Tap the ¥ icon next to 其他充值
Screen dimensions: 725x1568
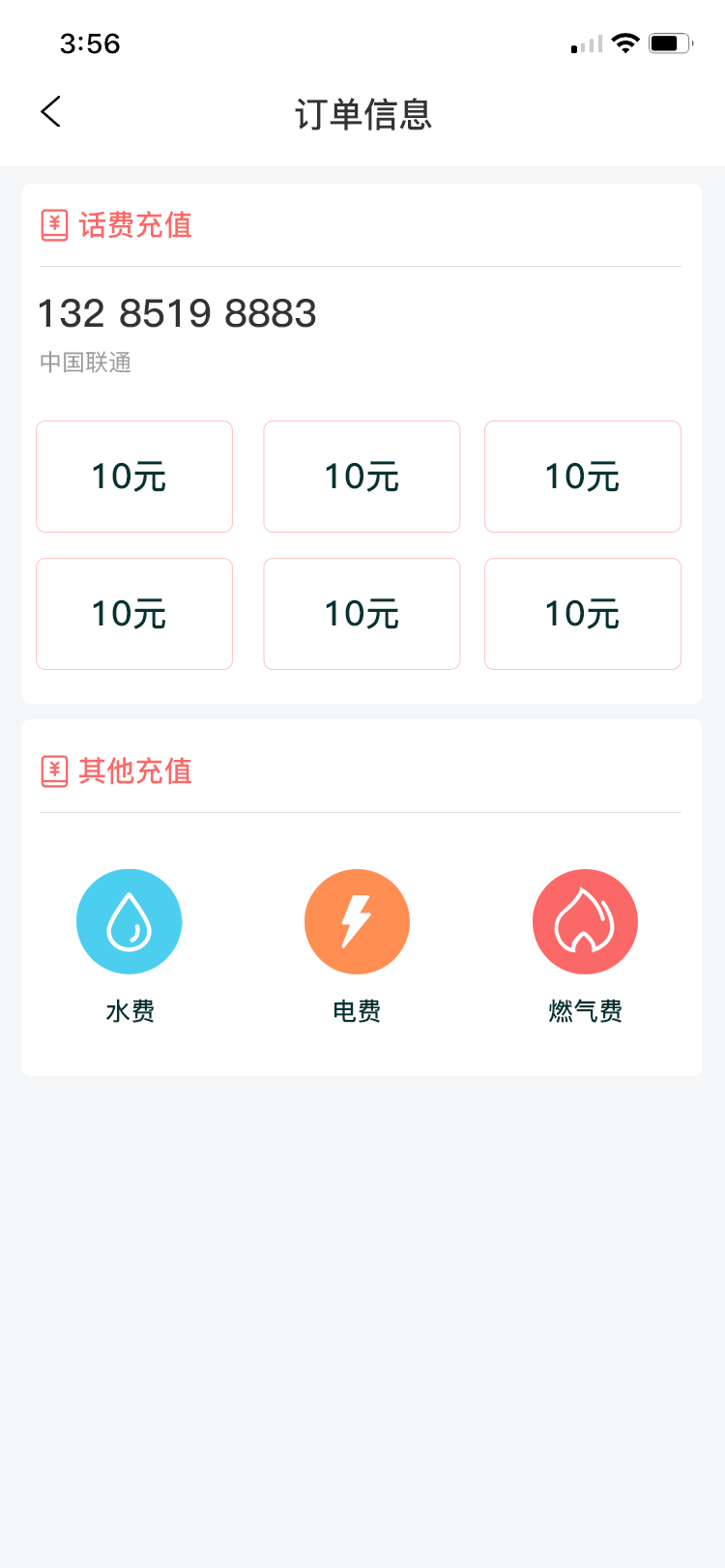54,771
